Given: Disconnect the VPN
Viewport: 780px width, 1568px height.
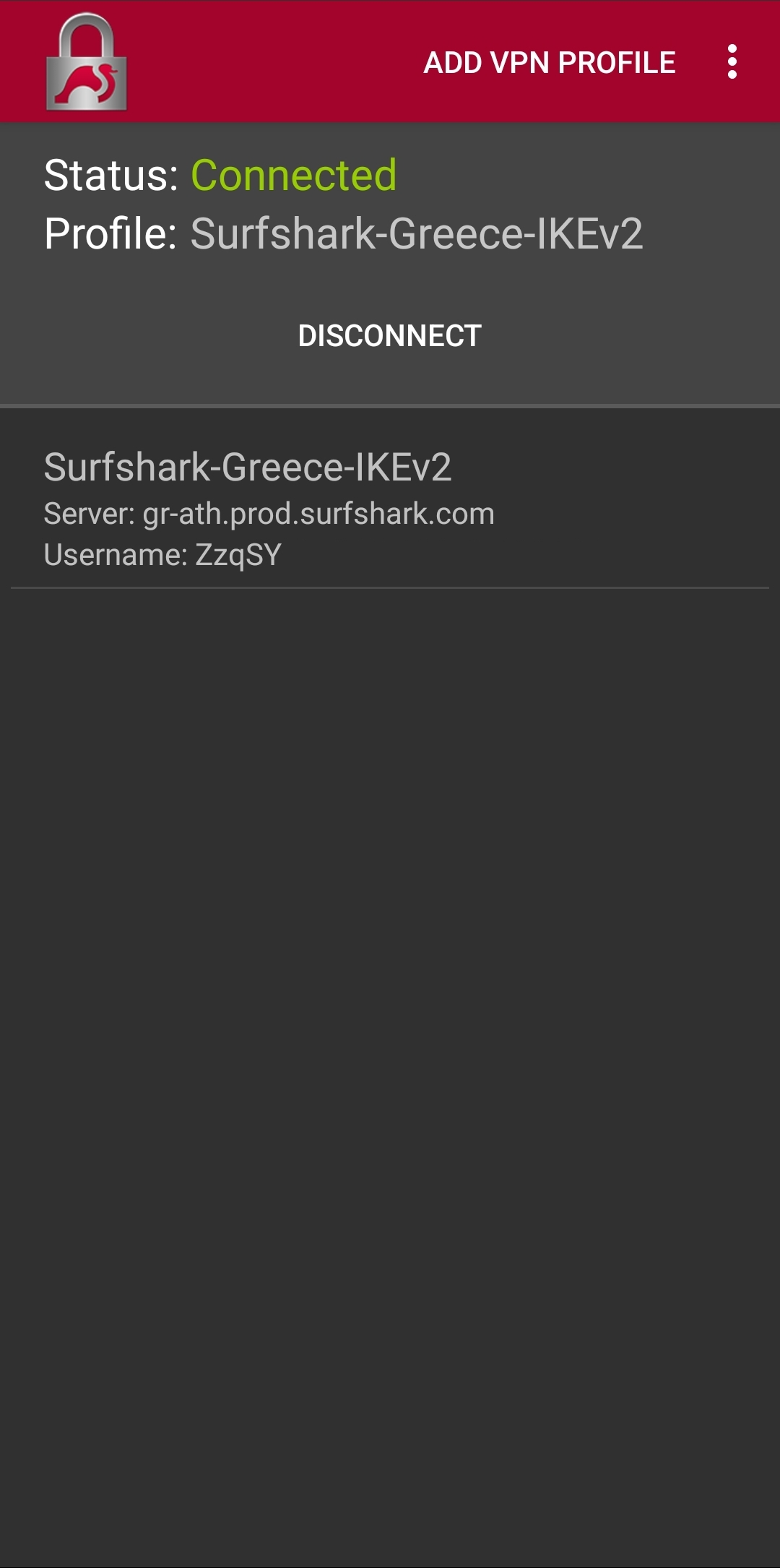Looking at the screenshot, I should click(389, 336).
